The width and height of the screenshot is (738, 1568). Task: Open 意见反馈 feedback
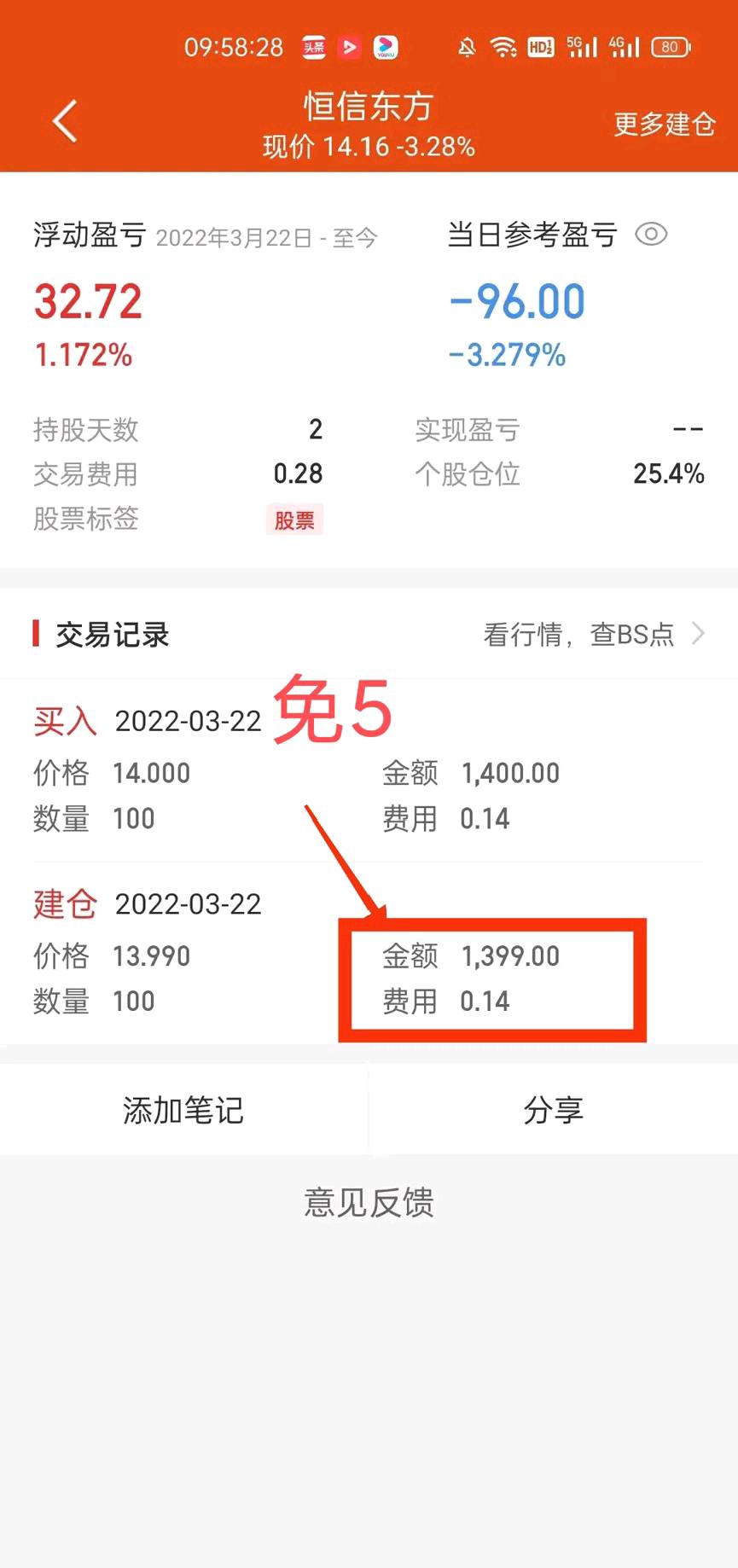(x=369, y=1202)
